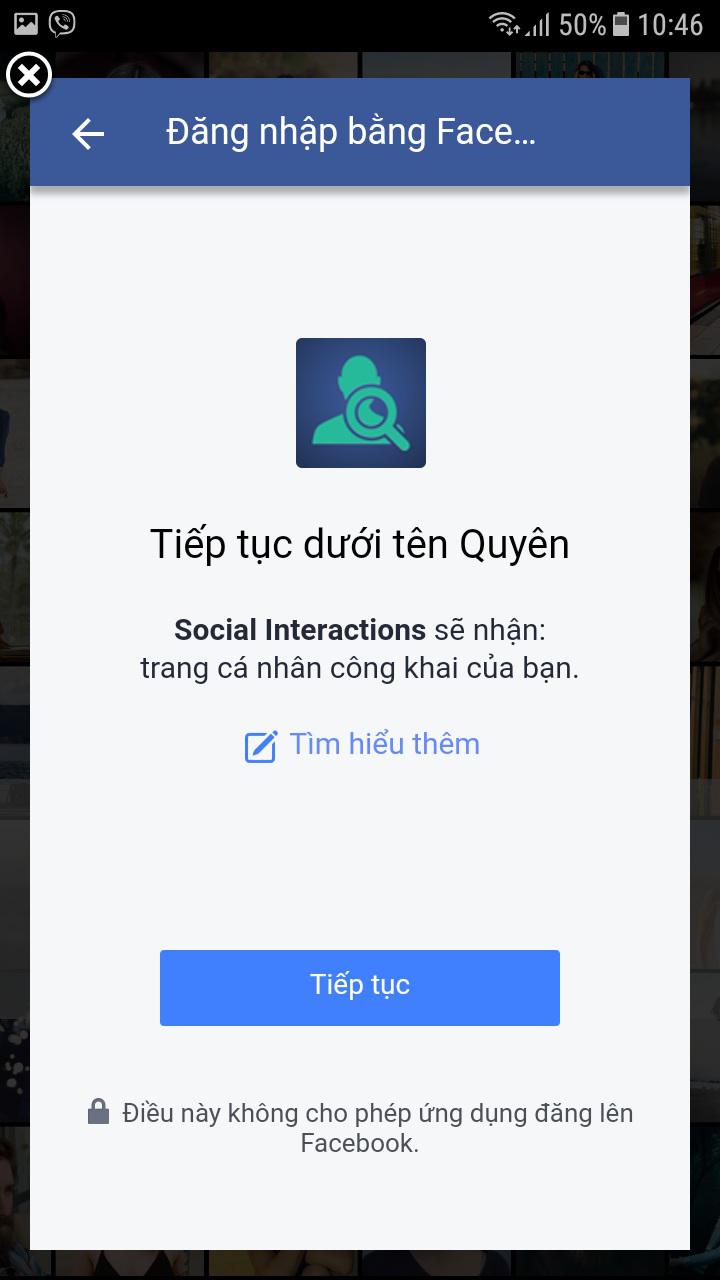720x1280 pixels.
Task: Click the trang cá nhân công khai text
Action: pyautogui.click(x=360, y=668)
